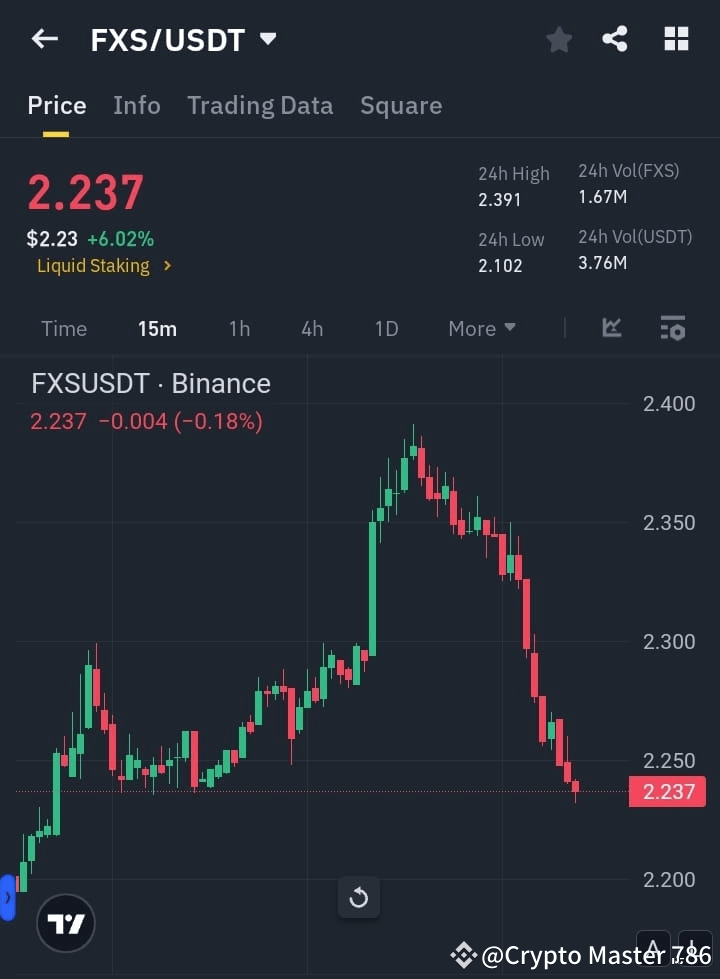Open the Square tab
Viewport: 720px width, 979px height.
pos(401,105)
